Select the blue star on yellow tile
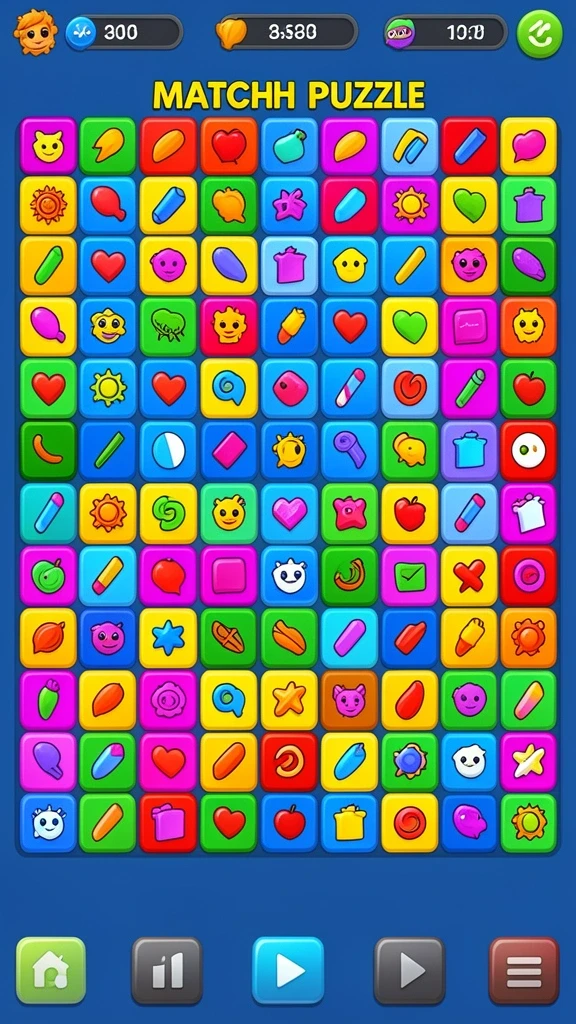Viewport: 576px width, 1024px height. point(168,637)
